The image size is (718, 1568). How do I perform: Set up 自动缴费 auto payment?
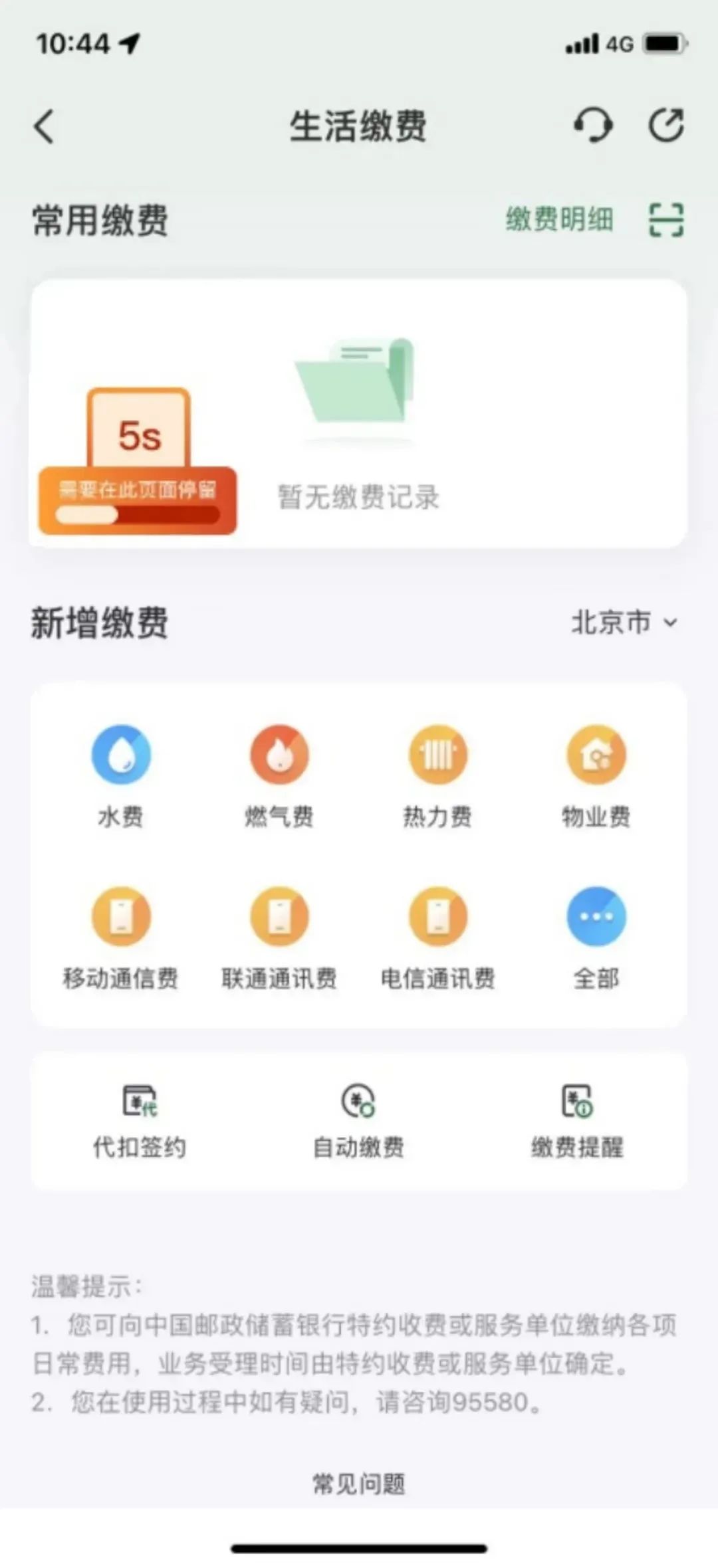coord(359,1121)
